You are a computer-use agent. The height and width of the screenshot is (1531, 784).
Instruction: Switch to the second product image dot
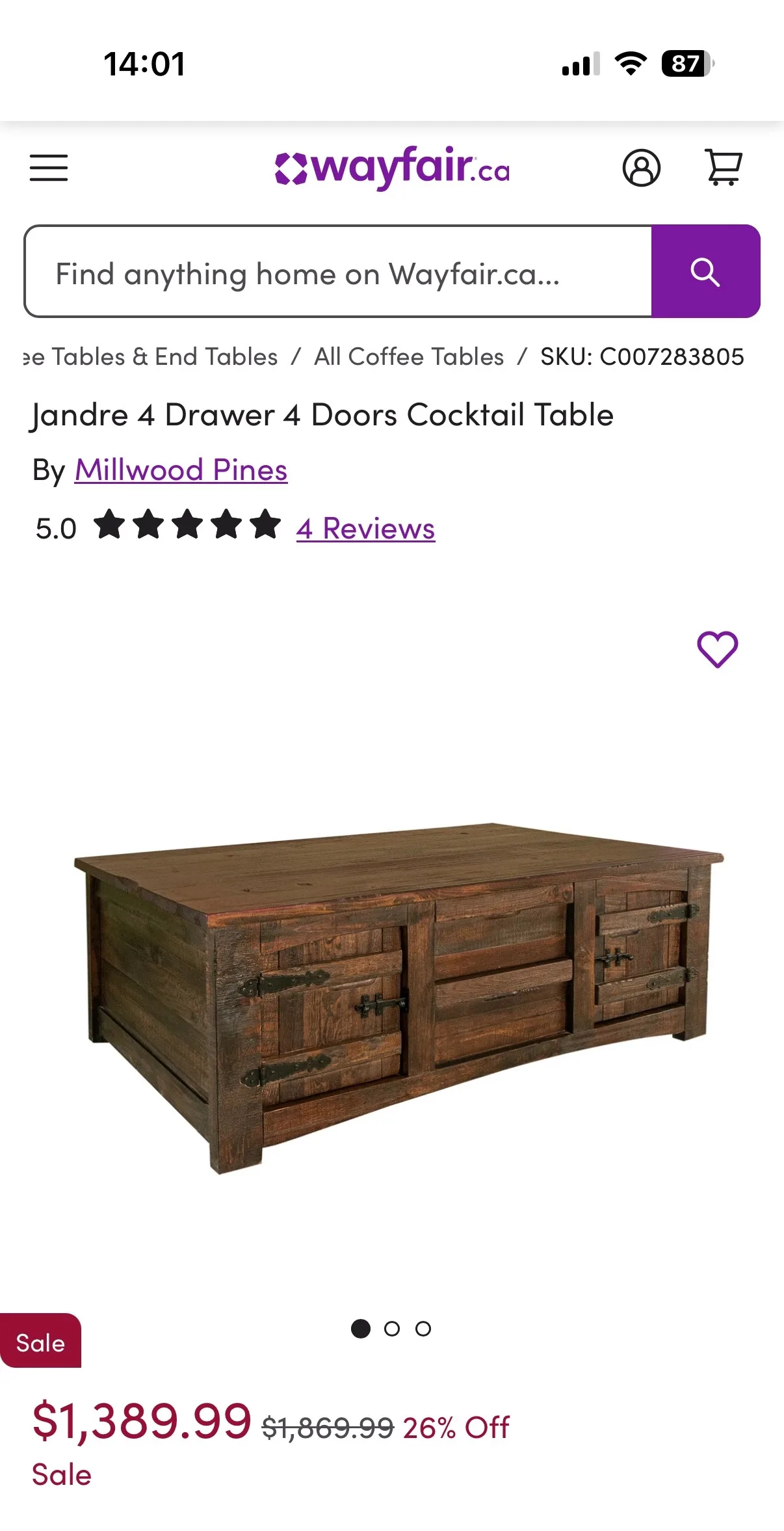pyautogui.click(x=393, y=1329)
